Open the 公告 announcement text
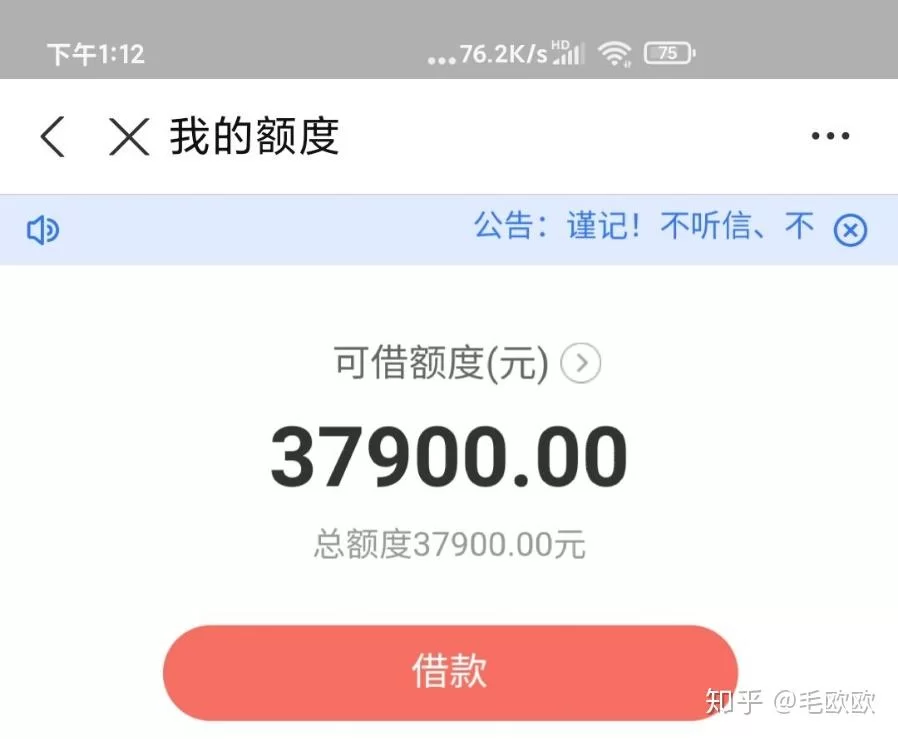 [644, 228]
